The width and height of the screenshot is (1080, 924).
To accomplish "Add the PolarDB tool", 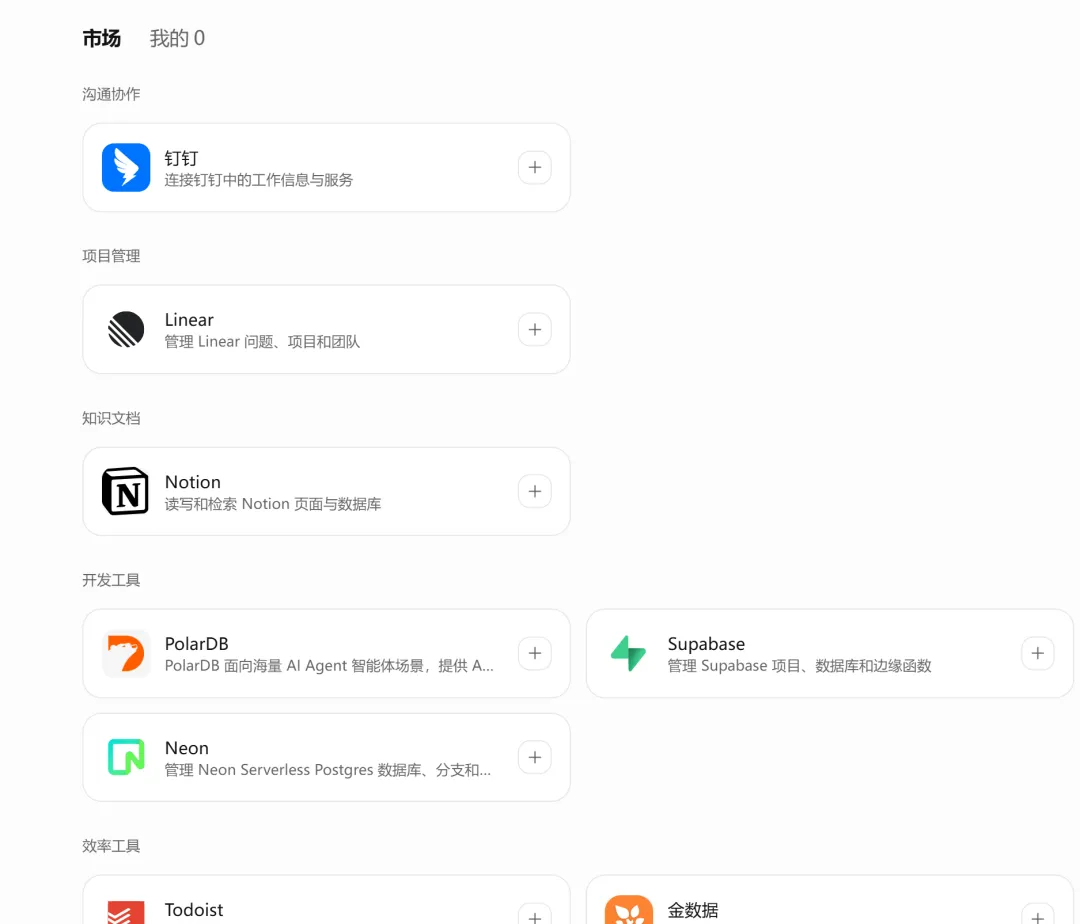I will click(x=534, y=653).
